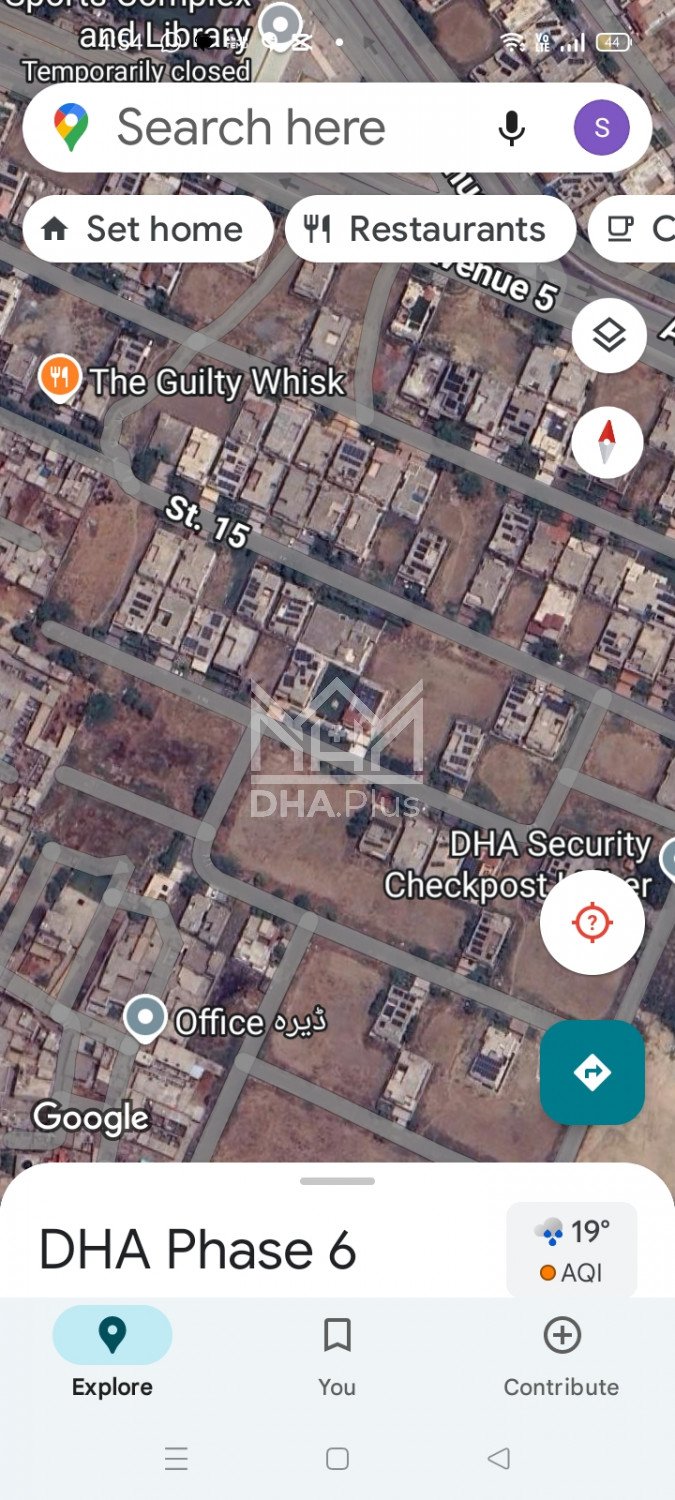Select the Set home chip
The height and width of the screenshot is (1500, 675).
pos(146,229)
